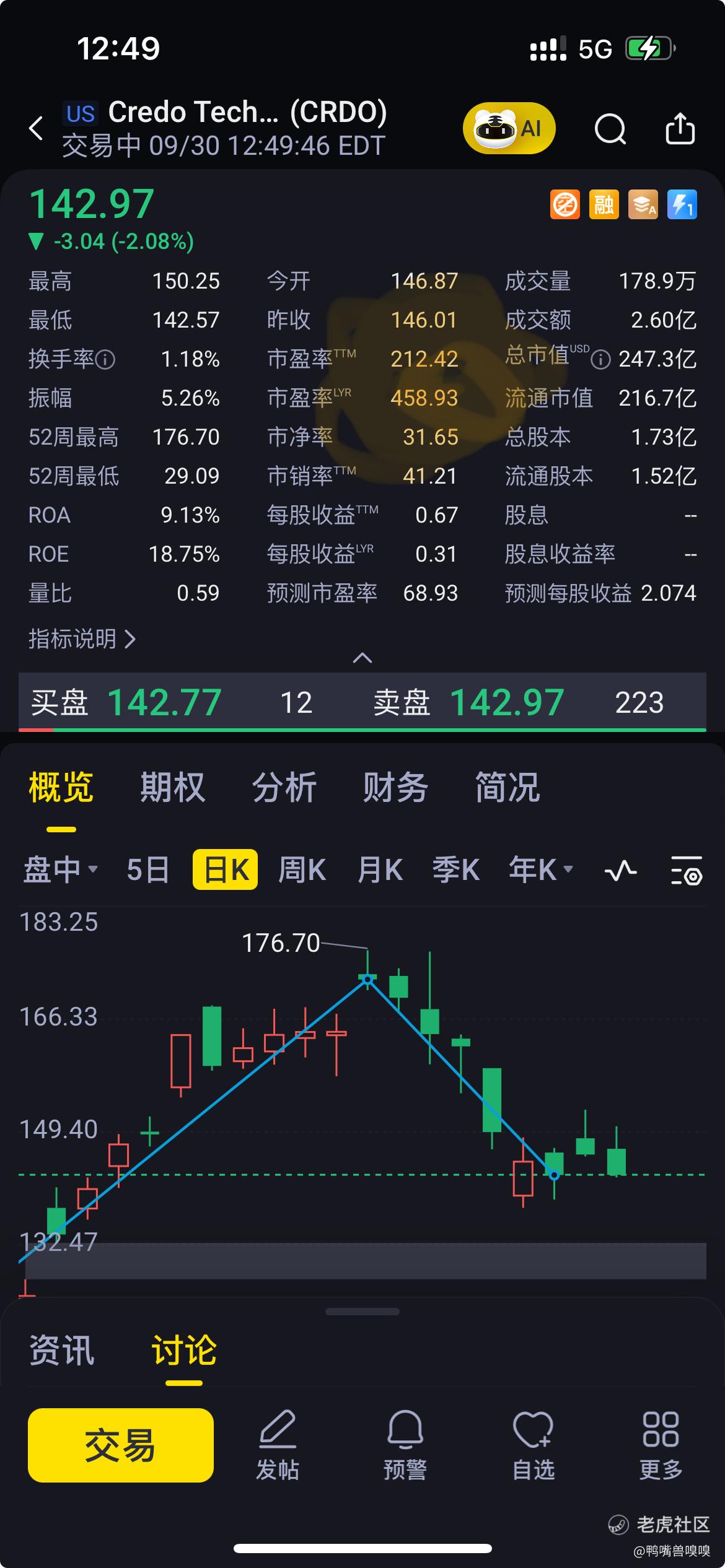Tap the yellow 交易 trade button
This screenshot has height=1568, width=725.
pyautogui.click(x=121, y=1445)
